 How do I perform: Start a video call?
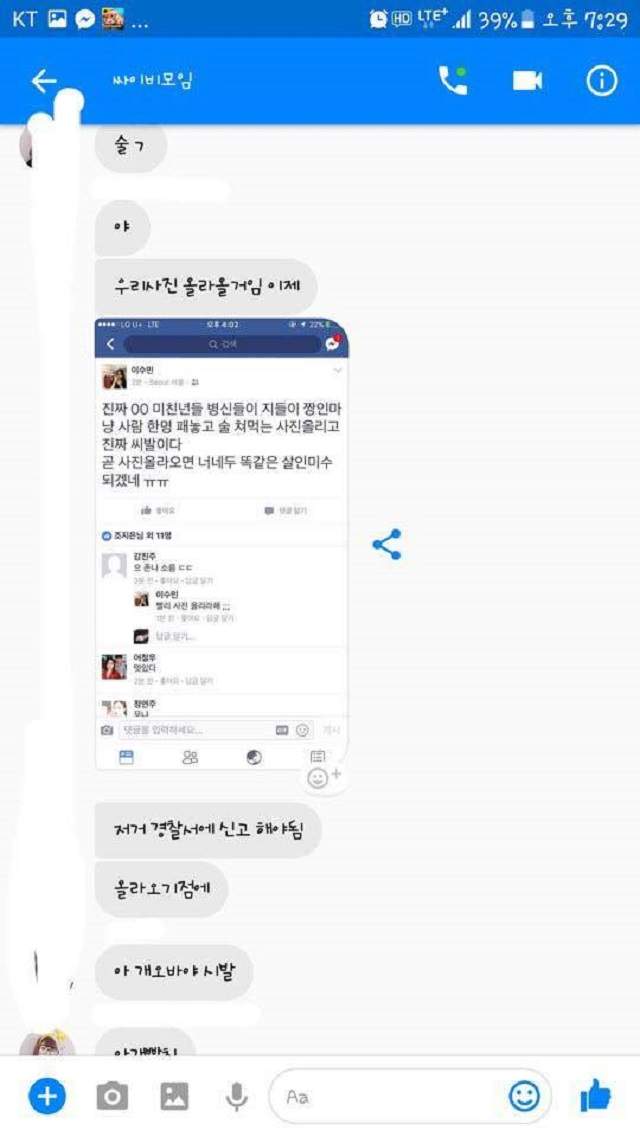tap(527, 82)
